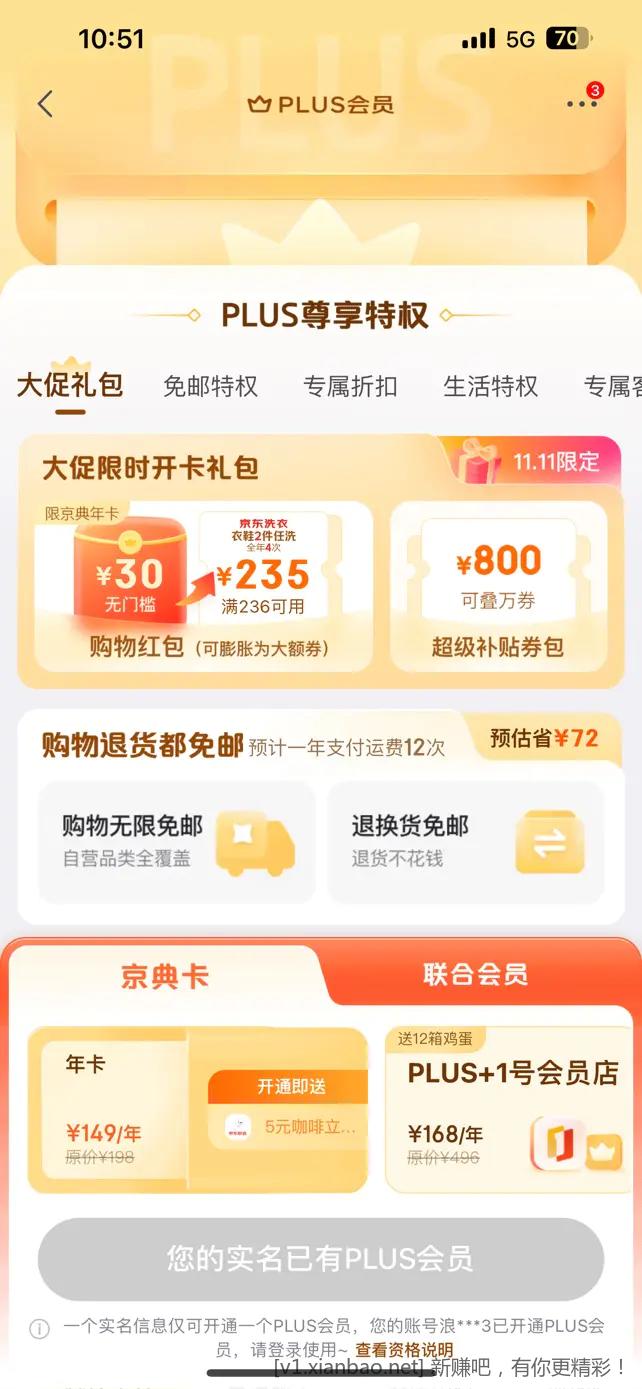Screen dimensions: 642x1389
Task: Open the three-dot more menu
Action: tap(581, 104)
